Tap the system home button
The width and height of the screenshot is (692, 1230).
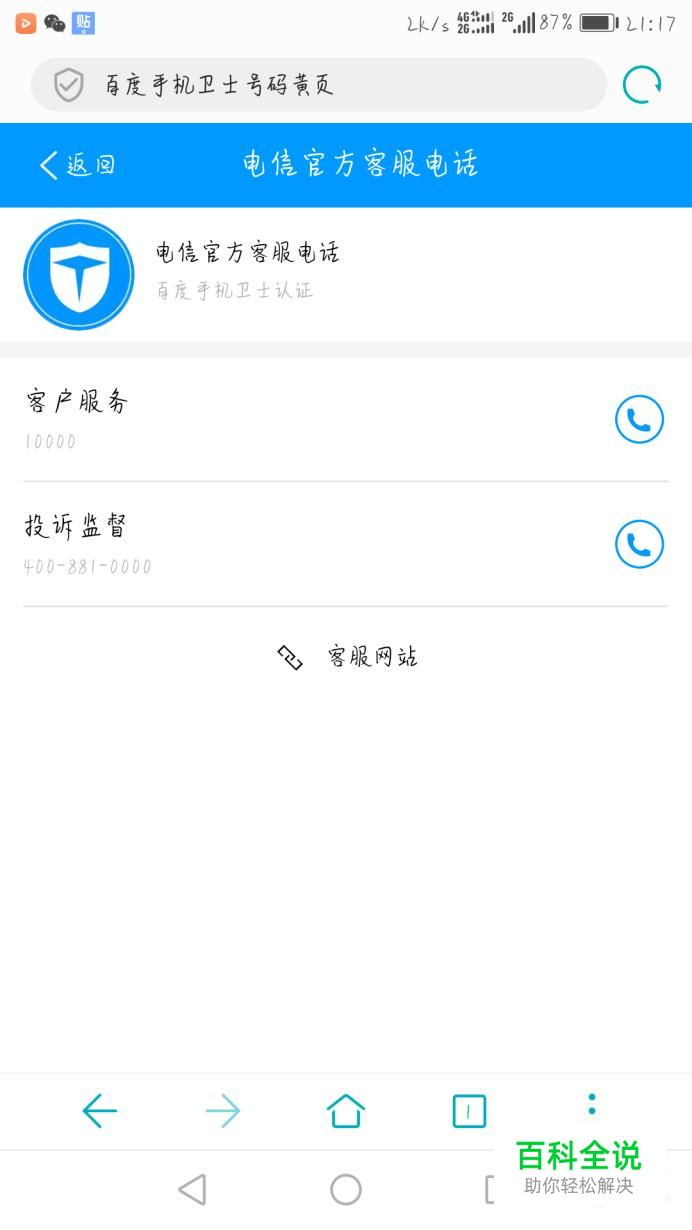346,1189
